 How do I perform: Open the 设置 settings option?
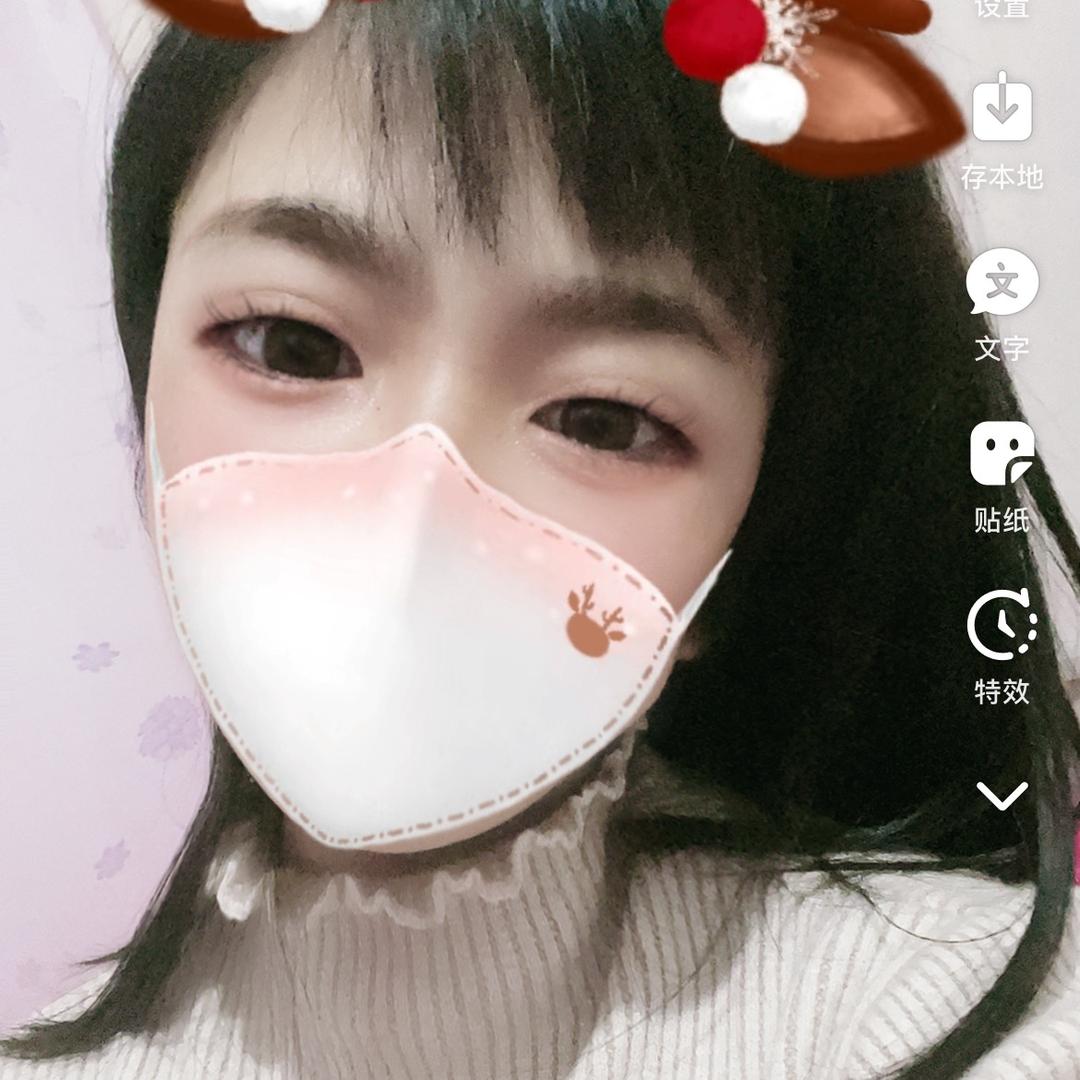point(1002,8)
